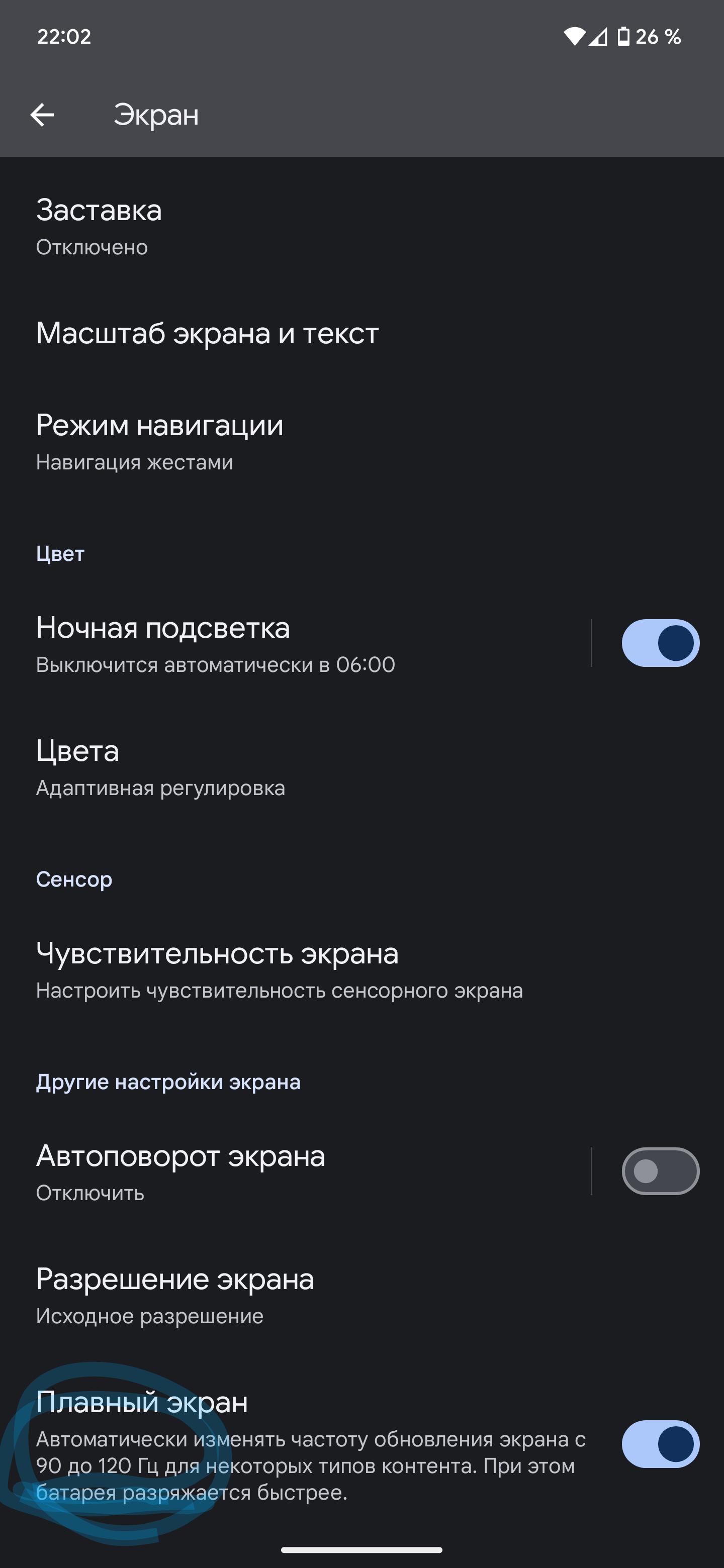Disable Плавный экран switch

[660, 1444]
